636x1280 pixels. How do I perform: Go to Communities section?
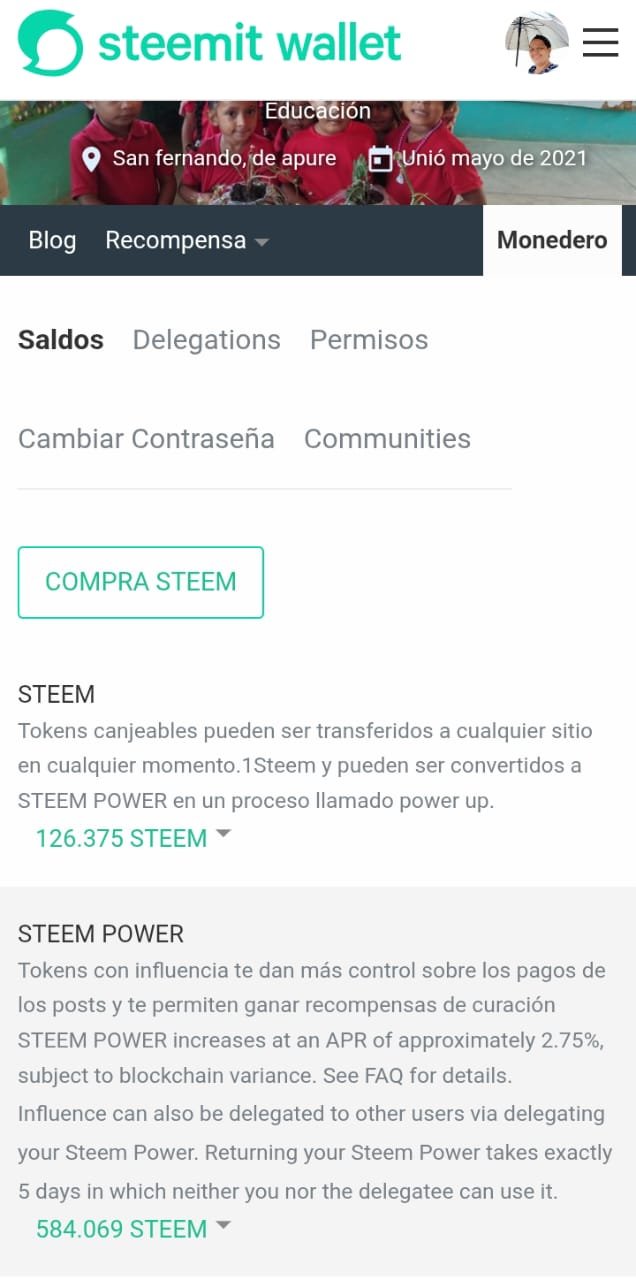[387, 439]
